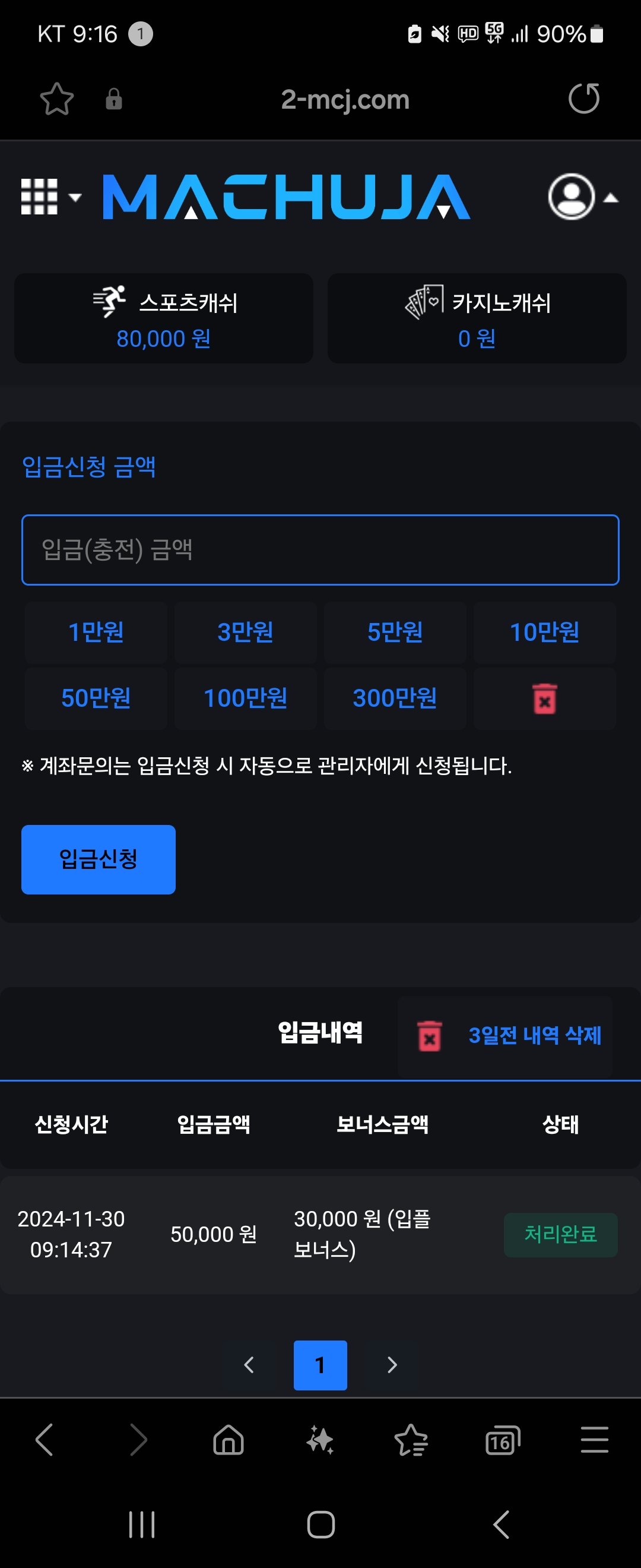Go to the next page of 입금내역
This screenshot has width=641, height=1568.
[x=392, y=1365]
